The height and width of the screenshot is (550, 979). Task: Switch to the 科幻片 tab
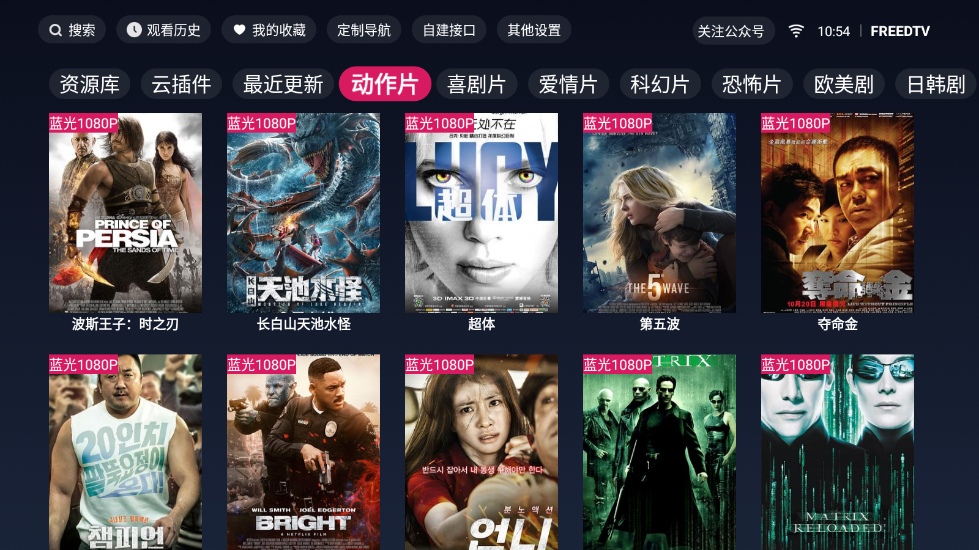click(660, 85)
